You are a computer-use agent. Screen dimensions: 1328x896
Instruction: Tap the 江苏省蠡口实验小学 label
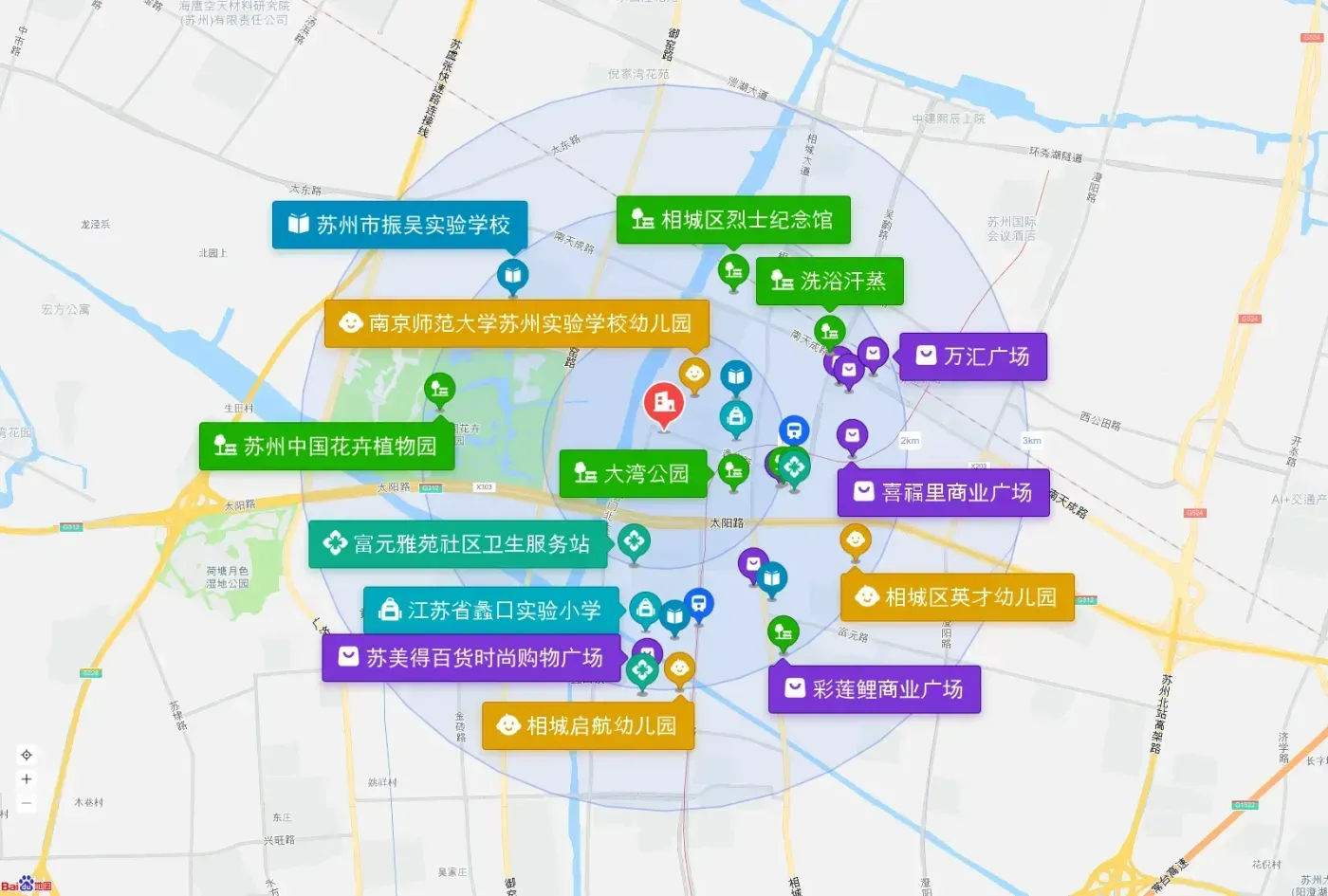(491, 611)
